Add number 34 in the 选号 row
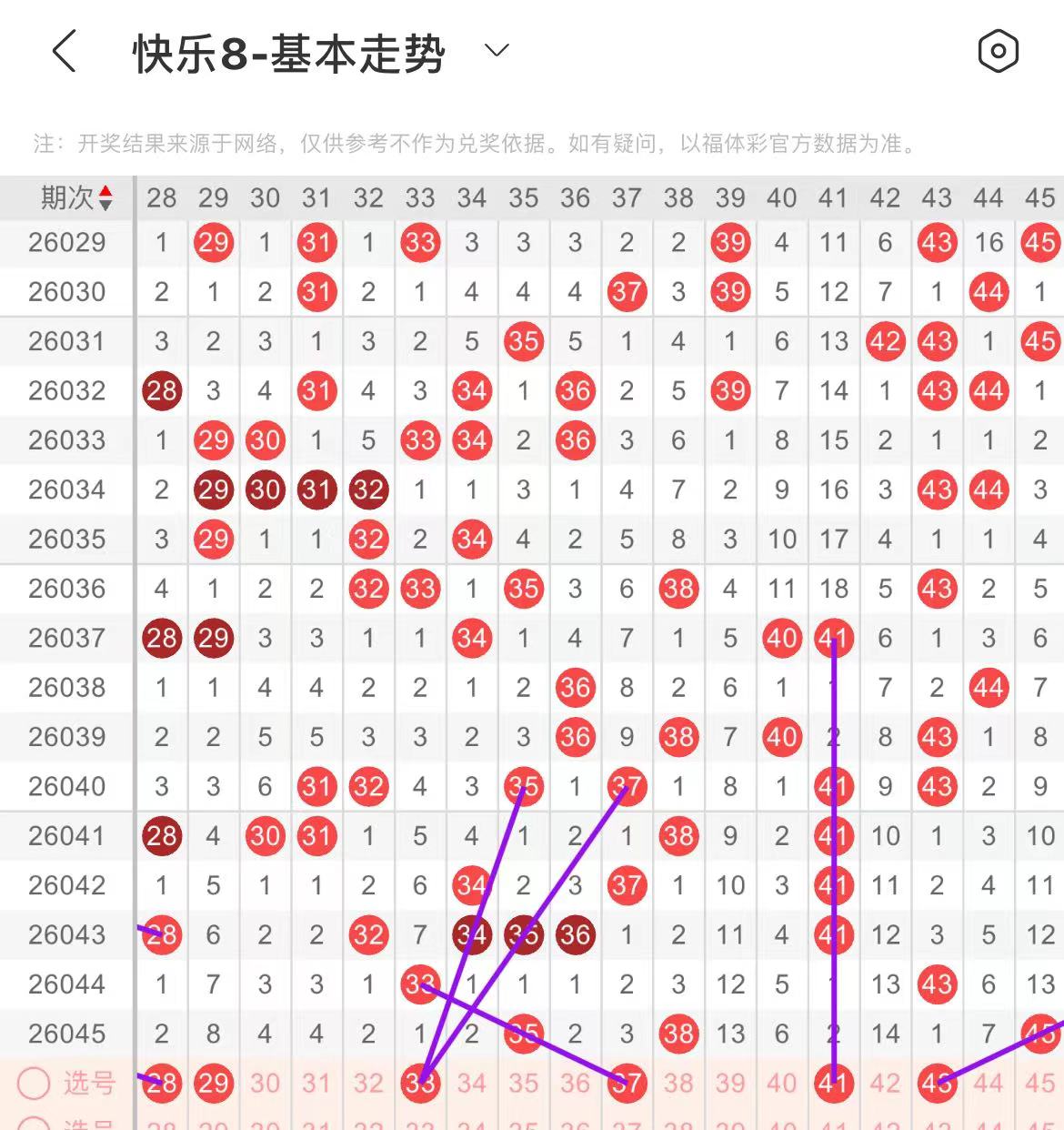1064x1130 pixels. [471, 1083]
